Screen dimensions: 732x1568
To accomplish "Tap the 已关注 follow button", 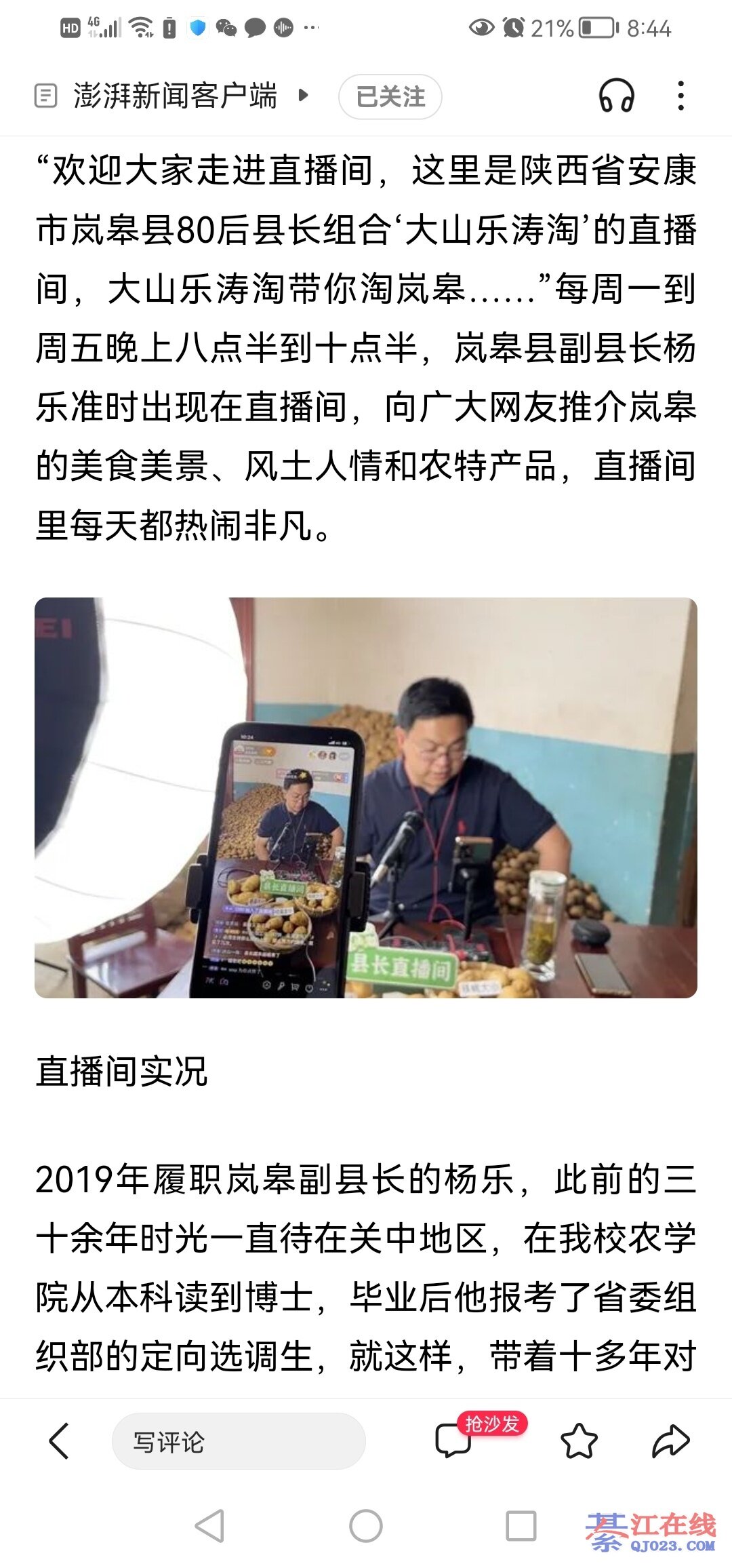I will click(390, 96).
